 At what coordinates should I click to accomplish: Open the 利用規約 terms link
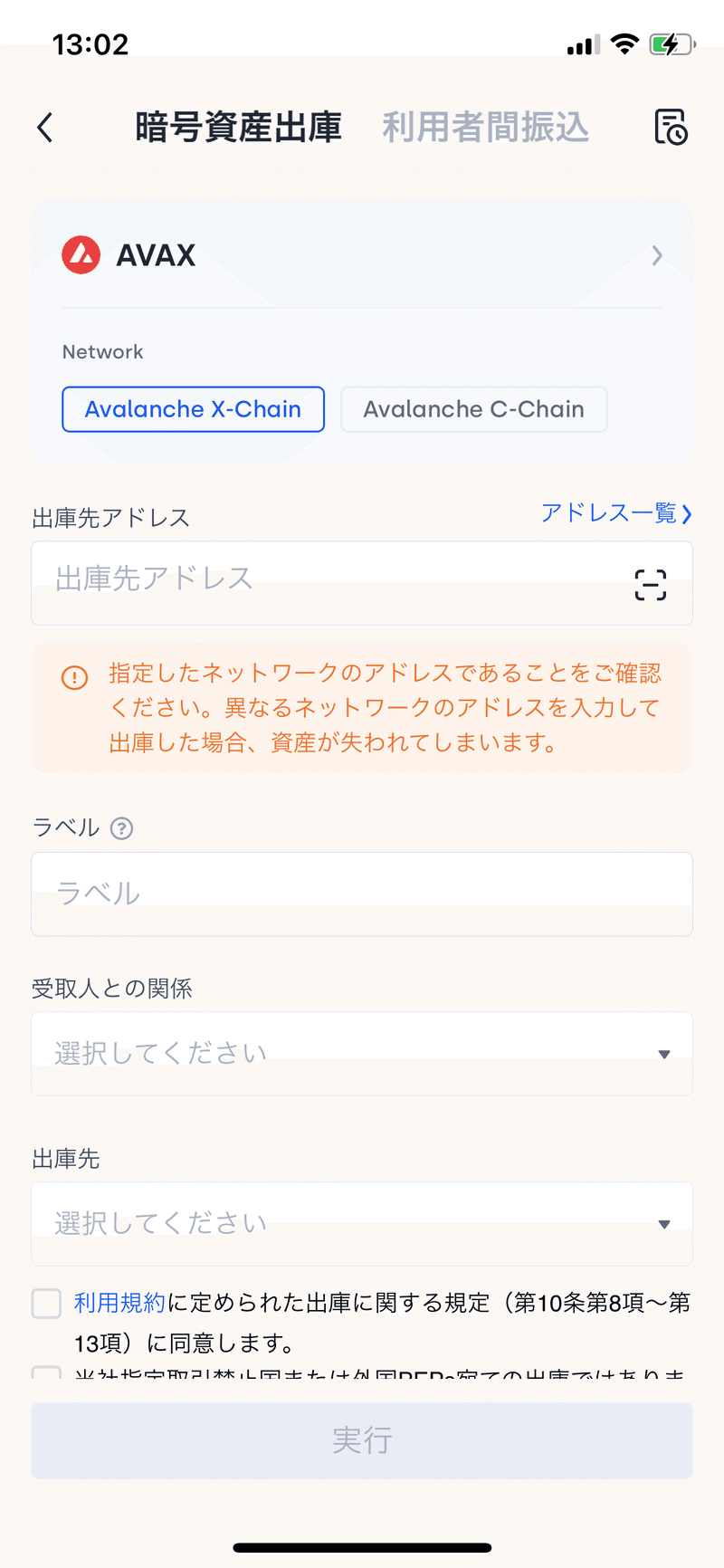point(119,1303)
